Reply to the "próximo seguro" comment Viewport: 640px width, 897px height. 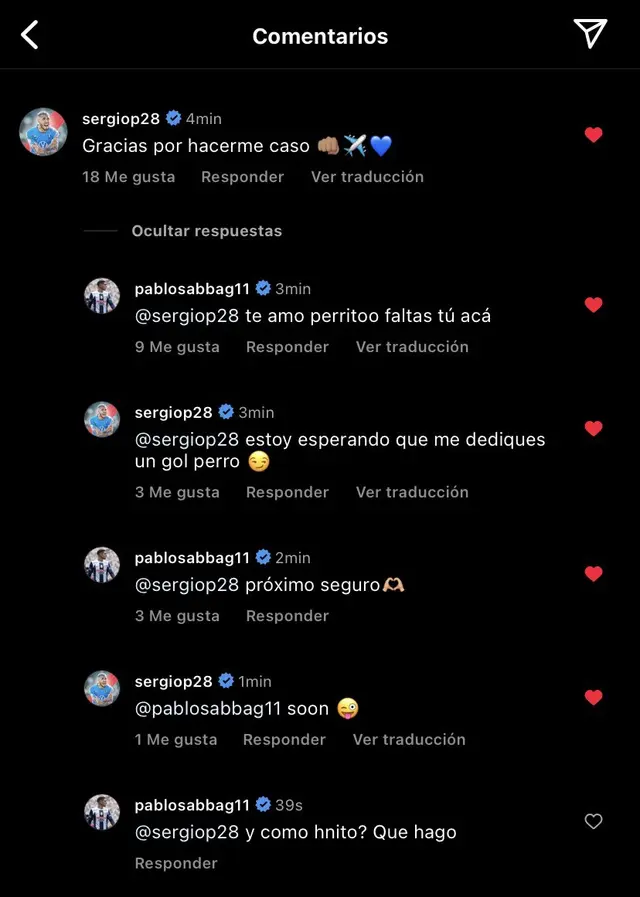pyautogui.click(x=287, y=616)
